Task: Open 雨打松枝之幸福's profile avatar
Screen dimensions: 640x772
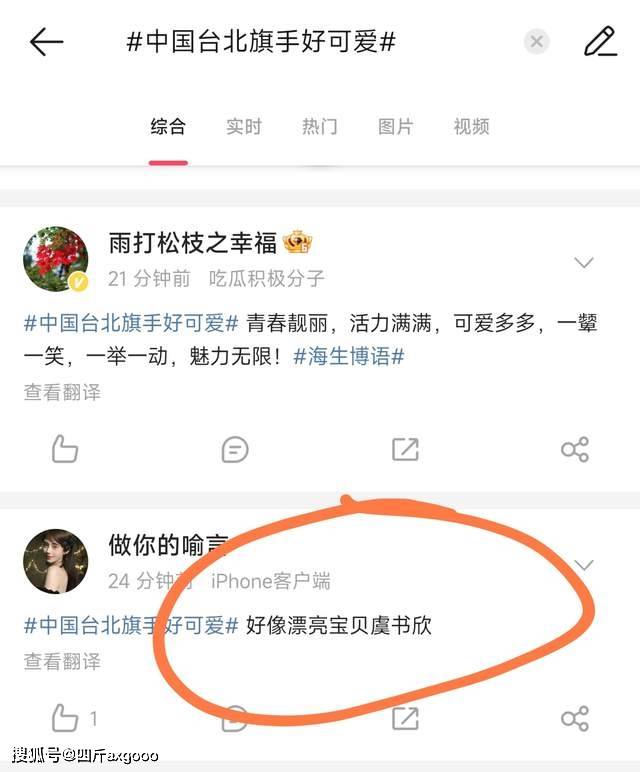Action: [x=56, y=259]
